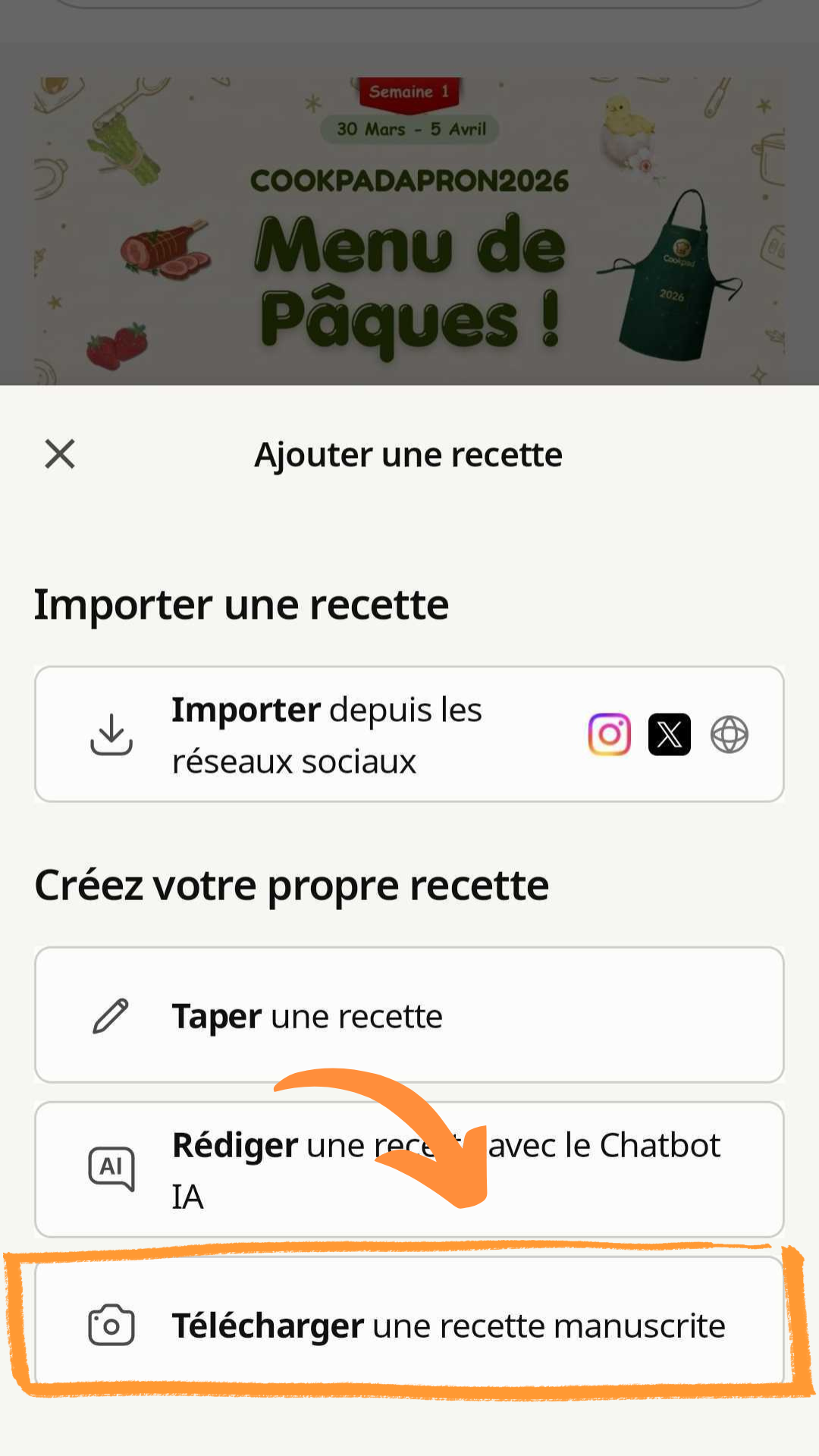Close the Ajouter une recette sheet
Image resolution: width=819 pixels, height=1456 pixels.
(60, 454)
